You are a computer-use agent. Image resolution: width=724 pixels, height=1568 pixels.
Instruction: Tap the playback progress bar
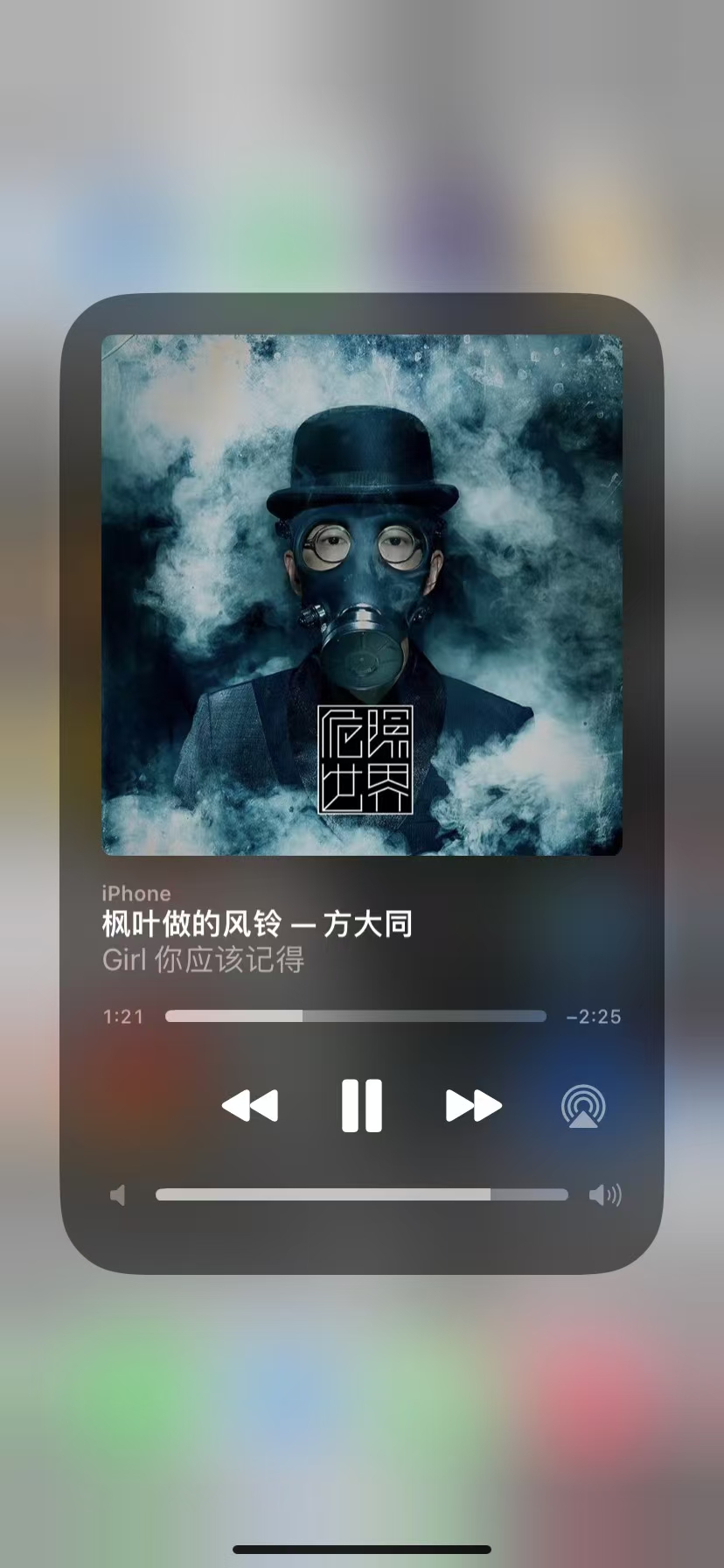[x=355, y=1016]
